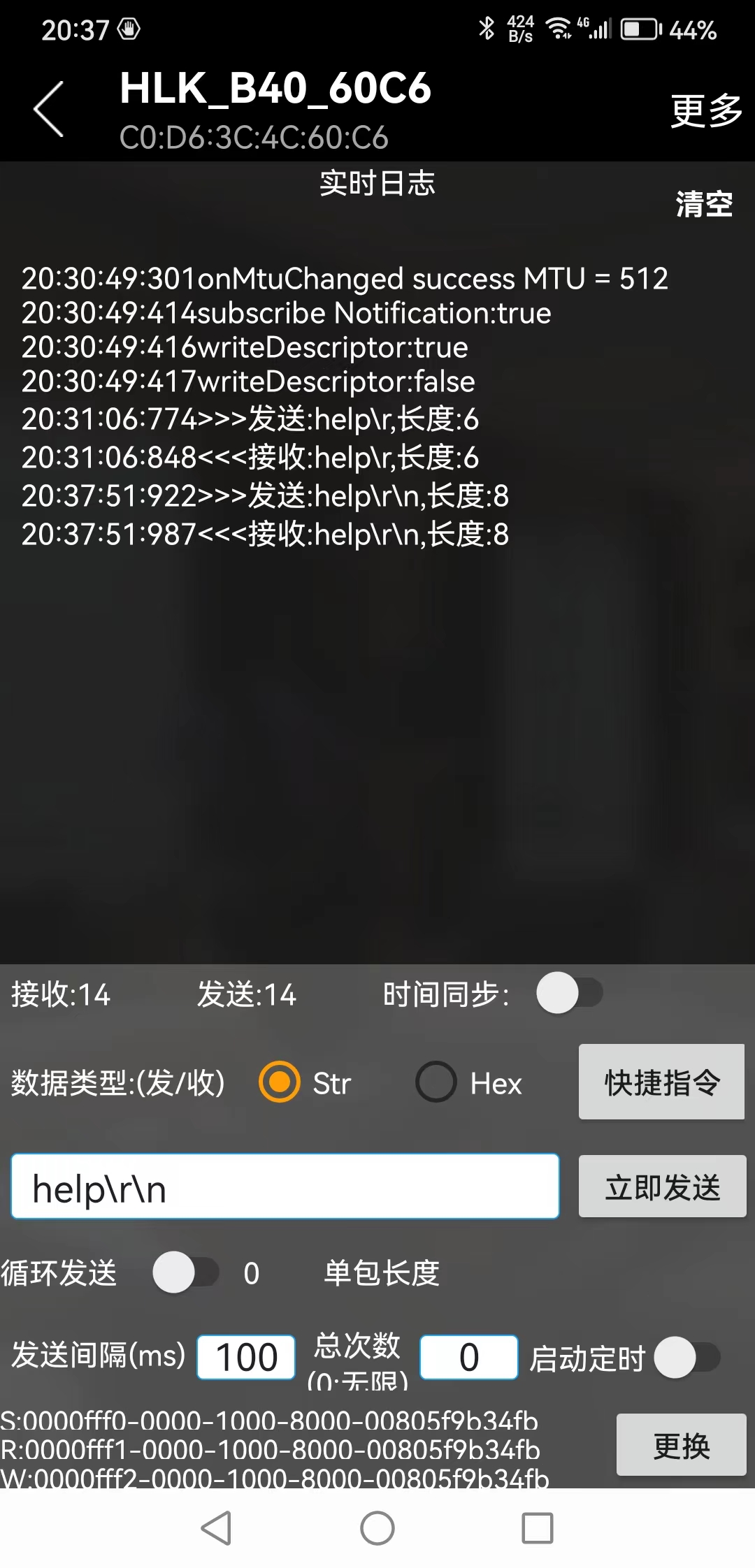This screenshot has height=1568, width=755.
Task: Toggle the 时间同步 switch
Action: click(569, 993)
